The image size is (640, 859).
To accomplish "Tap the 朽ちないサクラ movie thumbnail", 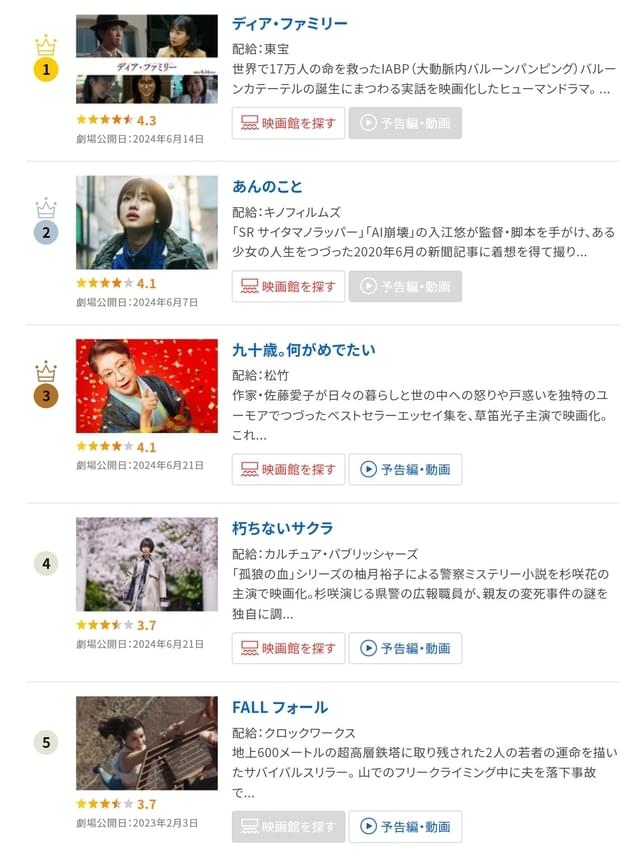I will (x=146, y=564).
